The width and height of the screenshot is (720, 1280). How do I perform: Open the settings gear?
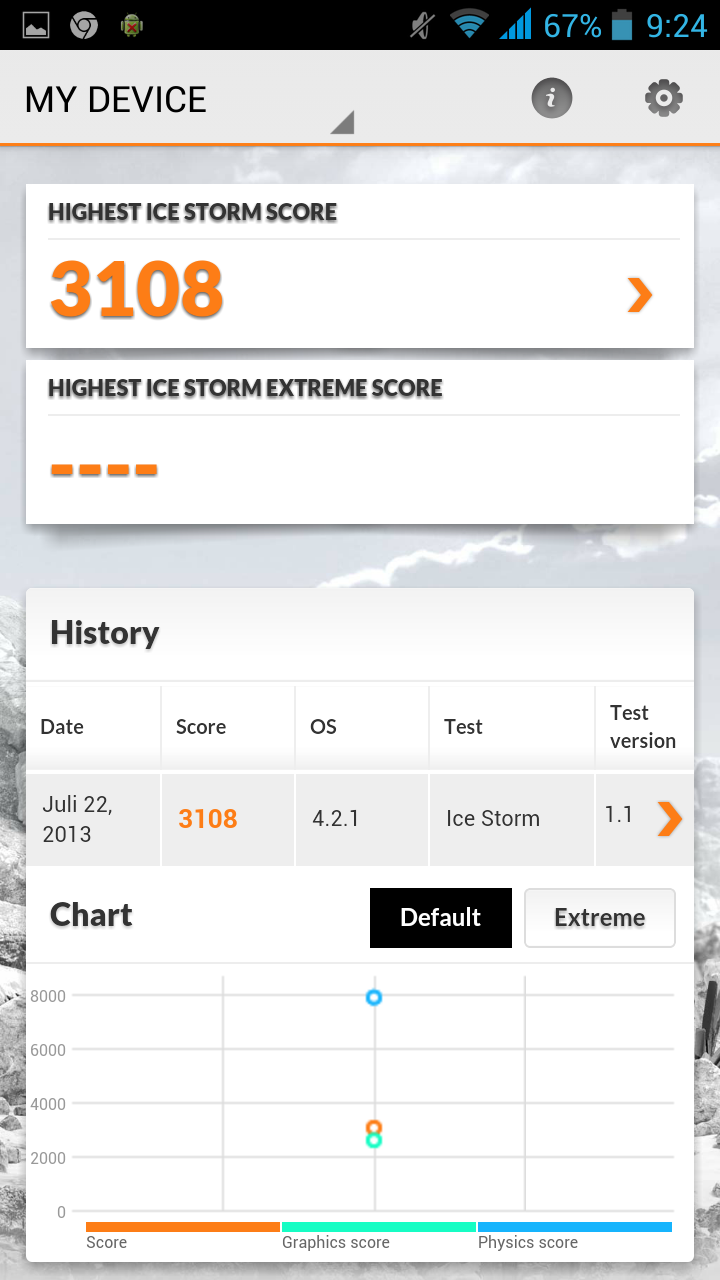[x=664, y=98]
